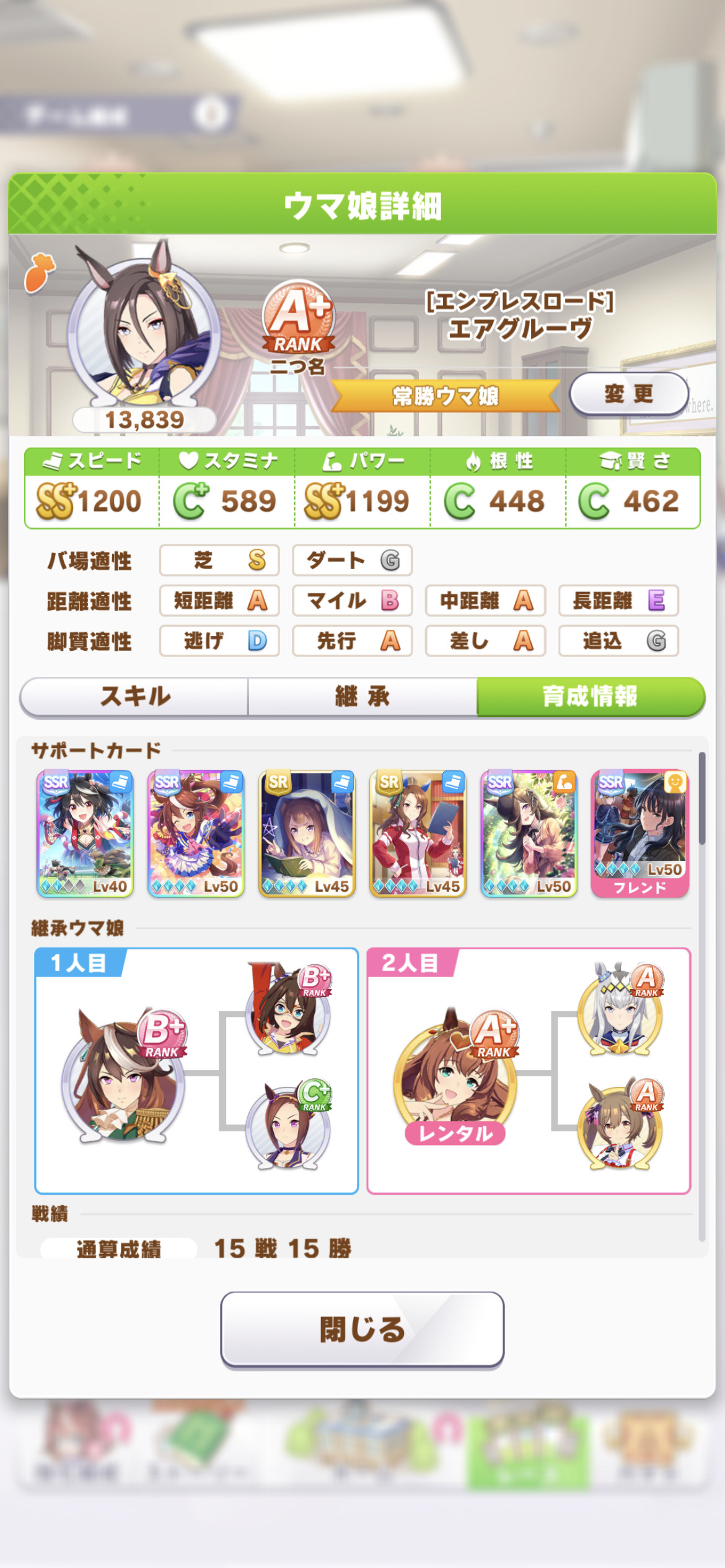Image resolution: width=725 pixels, height=1568 pixels.
Task: View the red jersey Lv45 SR card
Action: pyautogui.click(x=418, y=834)
